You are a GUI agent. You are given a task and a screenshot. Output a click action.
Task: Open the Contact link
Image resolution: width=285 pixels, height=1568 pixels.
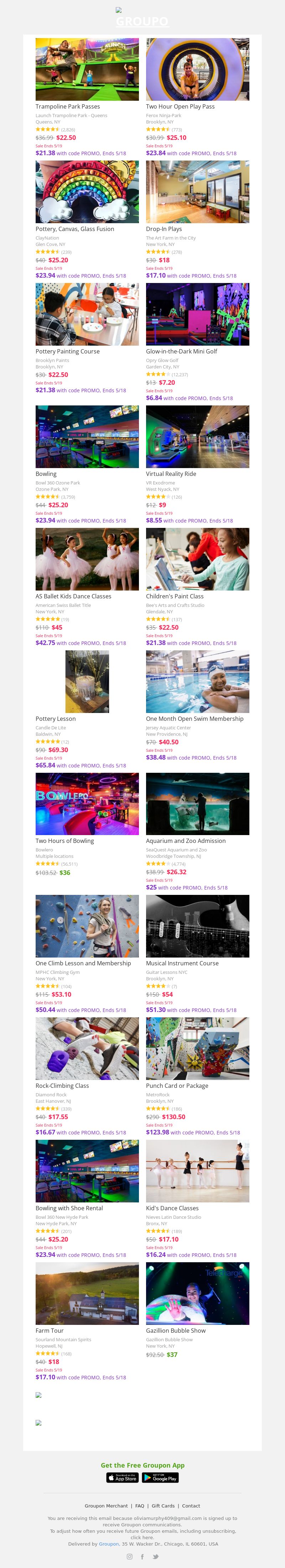[x=191, y=1505]
